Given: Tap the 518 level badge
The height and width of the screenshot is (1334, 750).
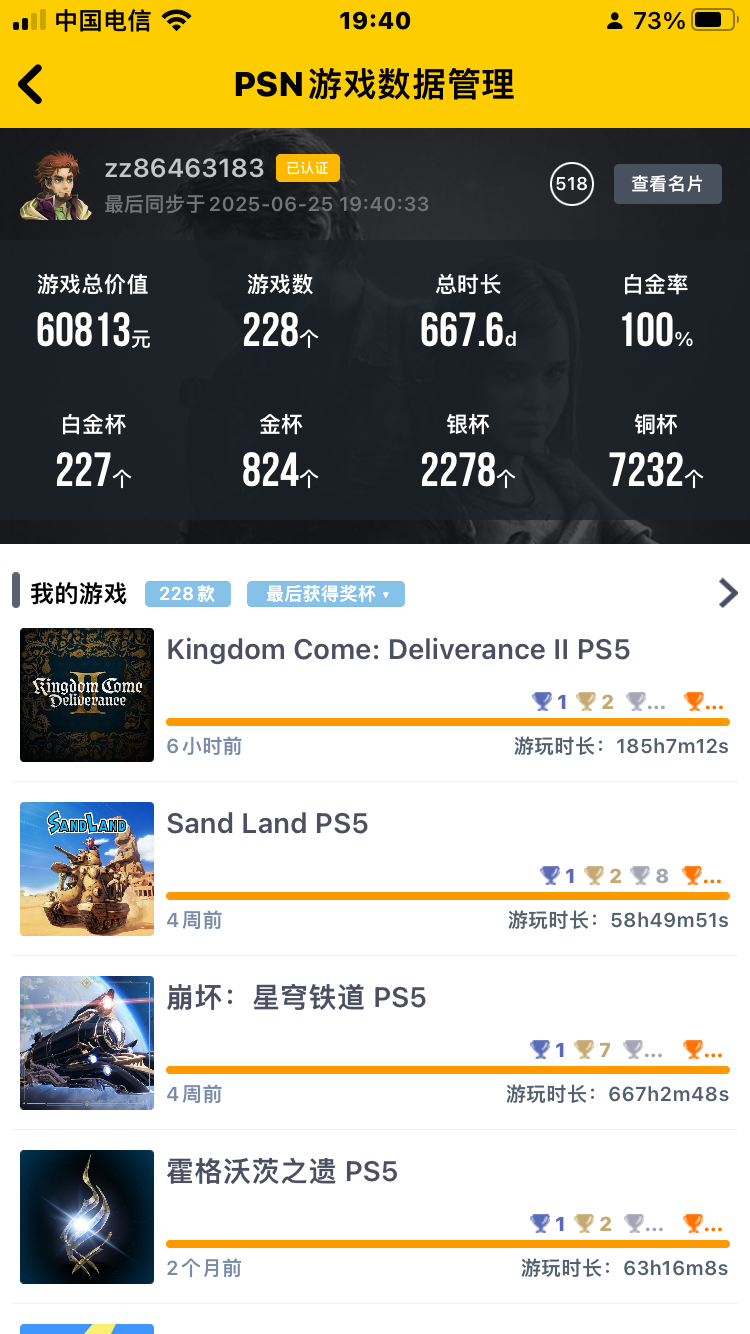Looking at the screenshot, I should click(x=571, y=184).
